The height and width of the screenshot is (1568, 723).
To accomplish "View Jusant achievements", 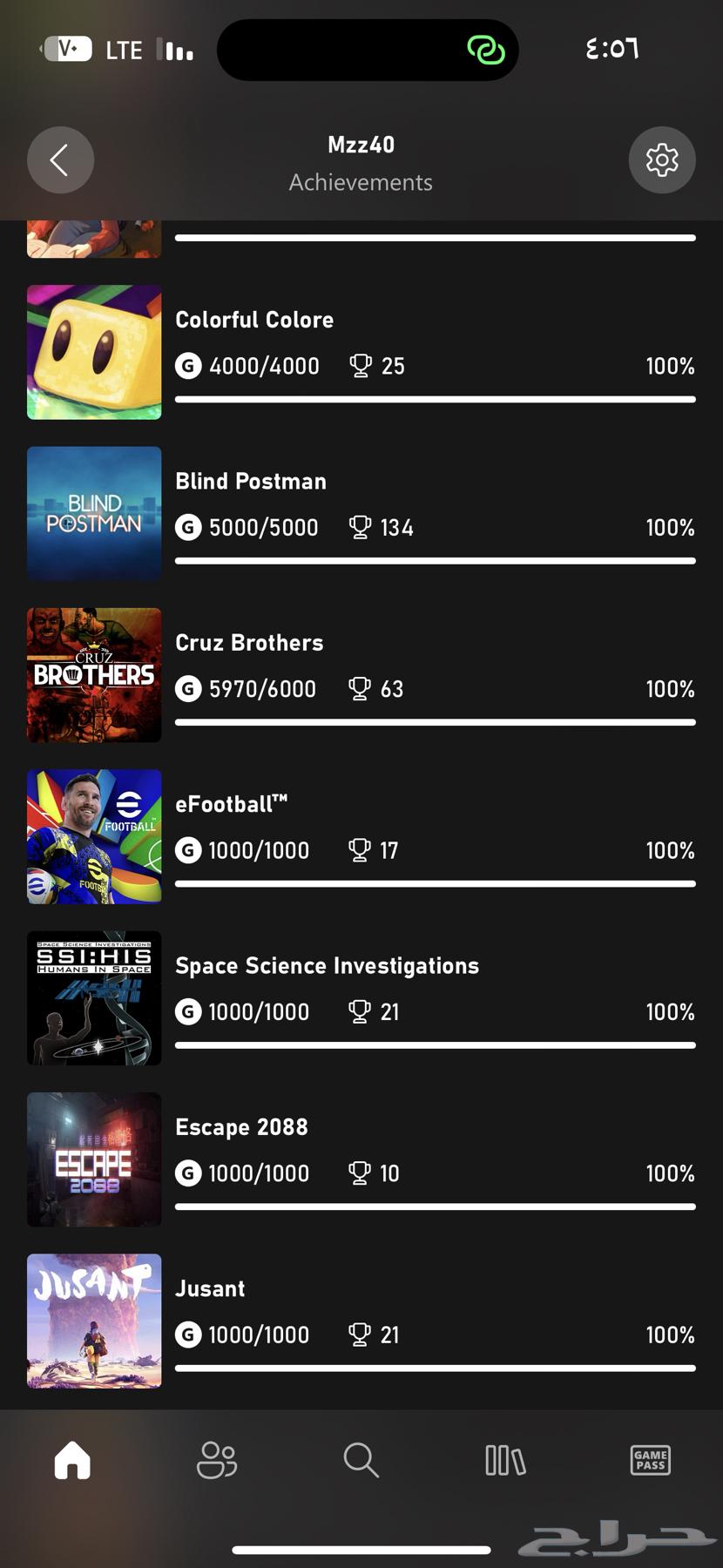I will pos(361,1321).
